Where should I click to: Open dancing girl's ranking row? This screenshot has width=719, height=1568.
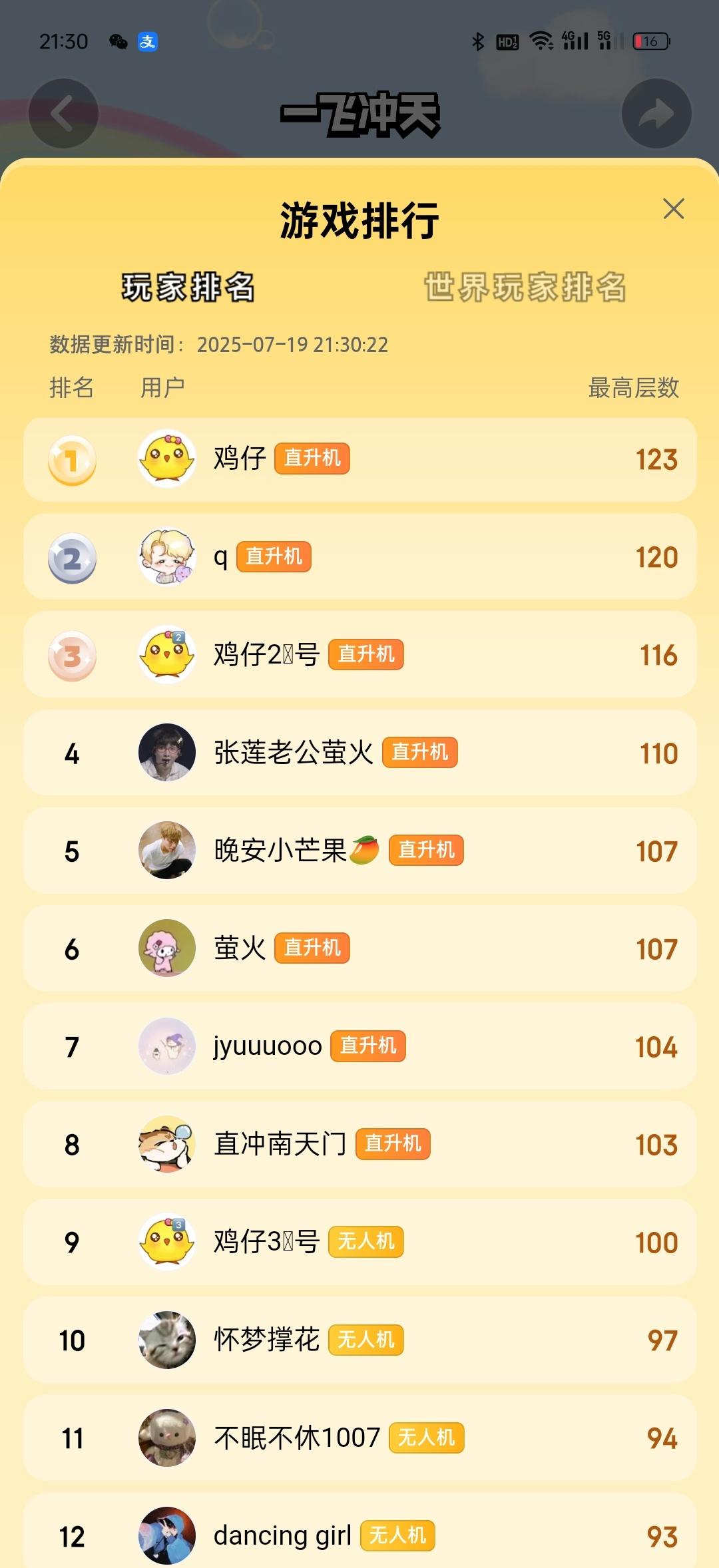pyautogui.click(x=359, y=1535)
